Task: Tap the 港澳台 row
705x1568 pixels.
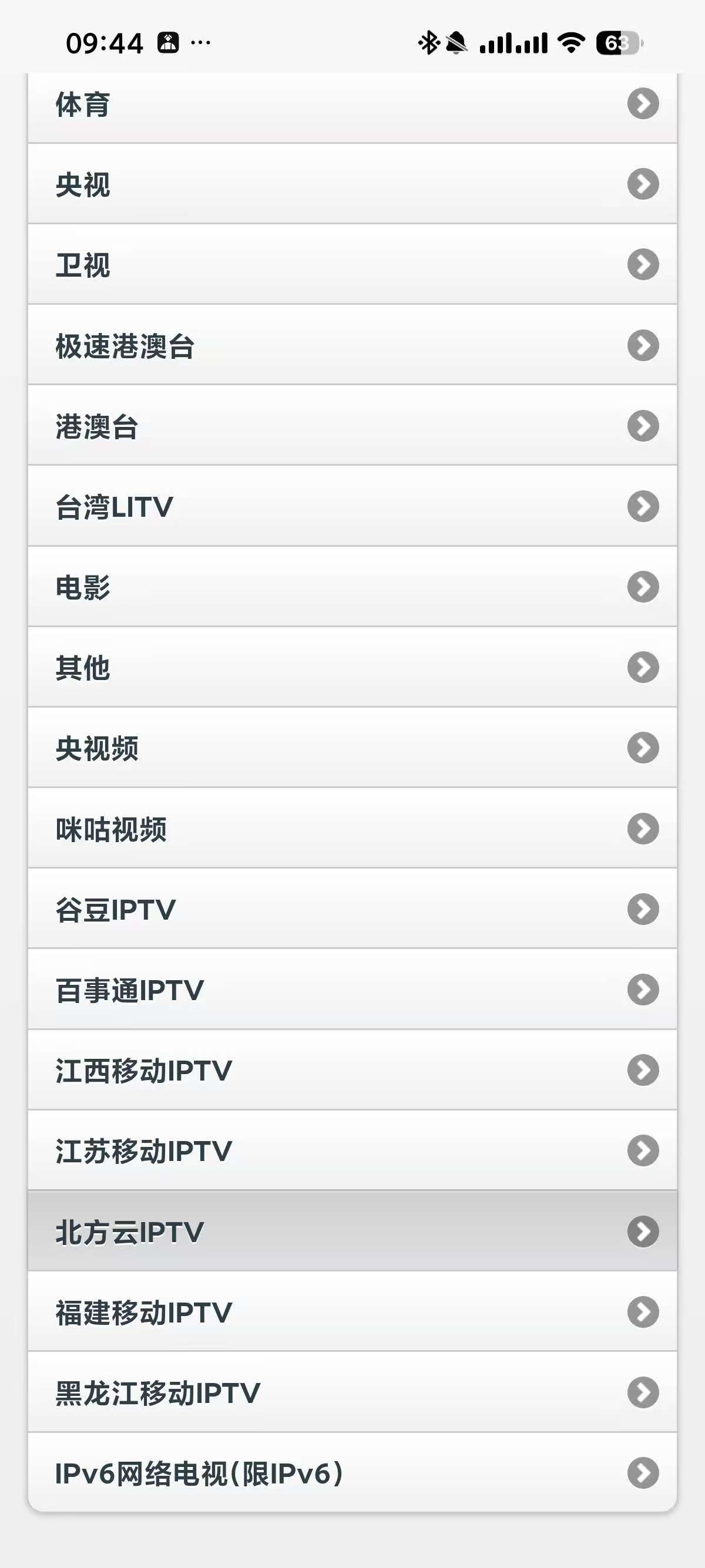Action: (352, 426)
